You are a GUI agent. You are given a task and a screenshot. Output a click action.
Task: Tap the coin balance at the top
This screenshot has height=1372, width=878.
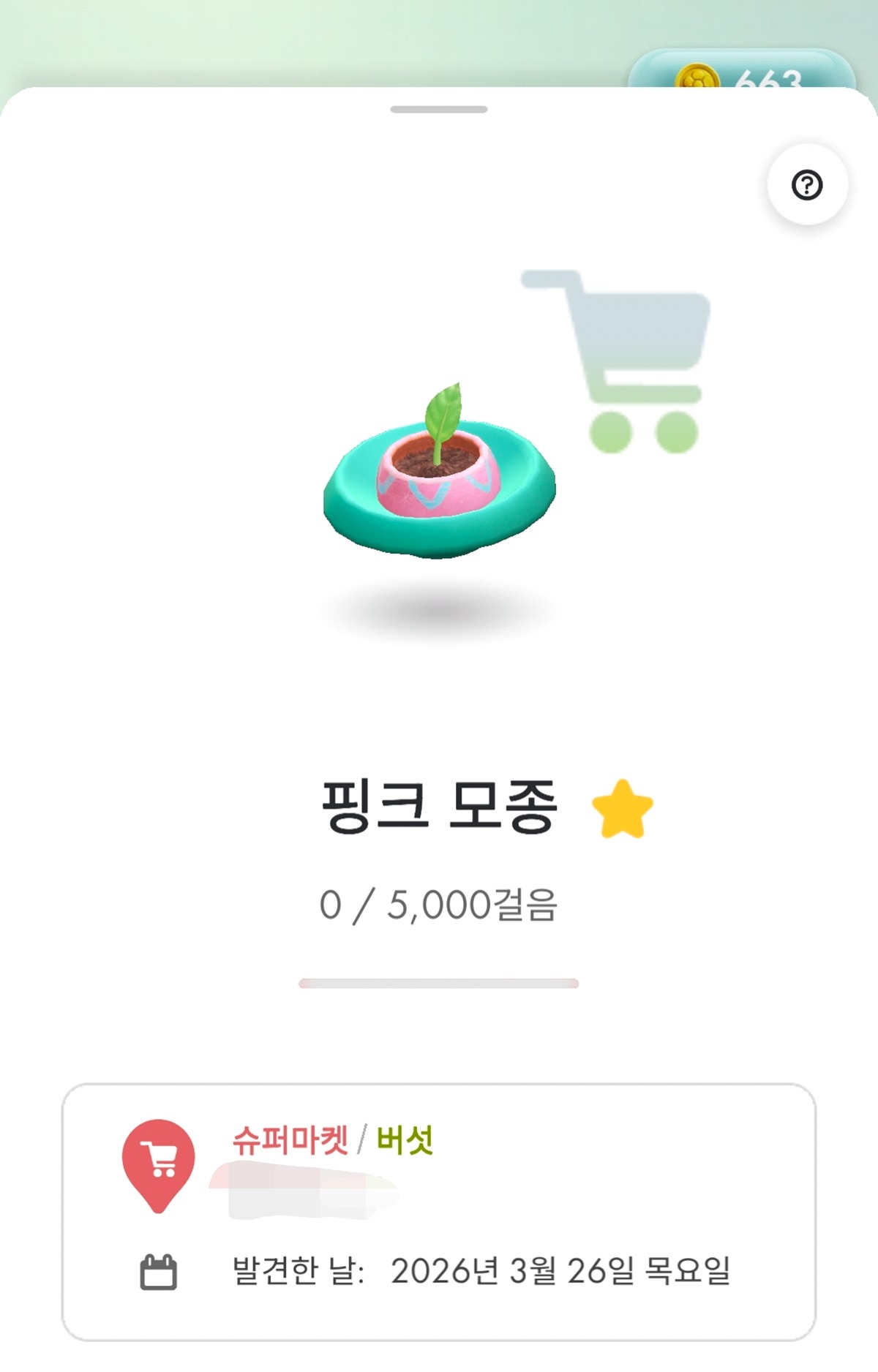click(740, 72)
